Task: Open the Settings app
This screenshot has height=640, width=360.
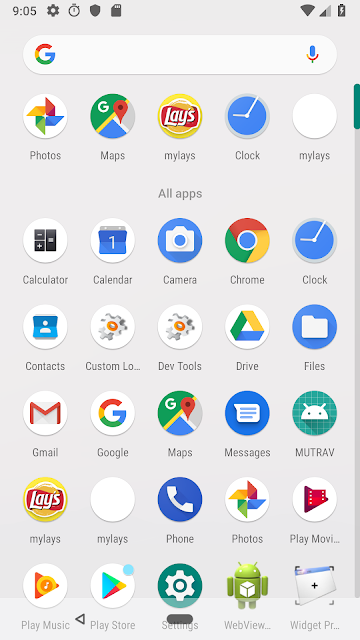Action: click(x=180, y=586)
